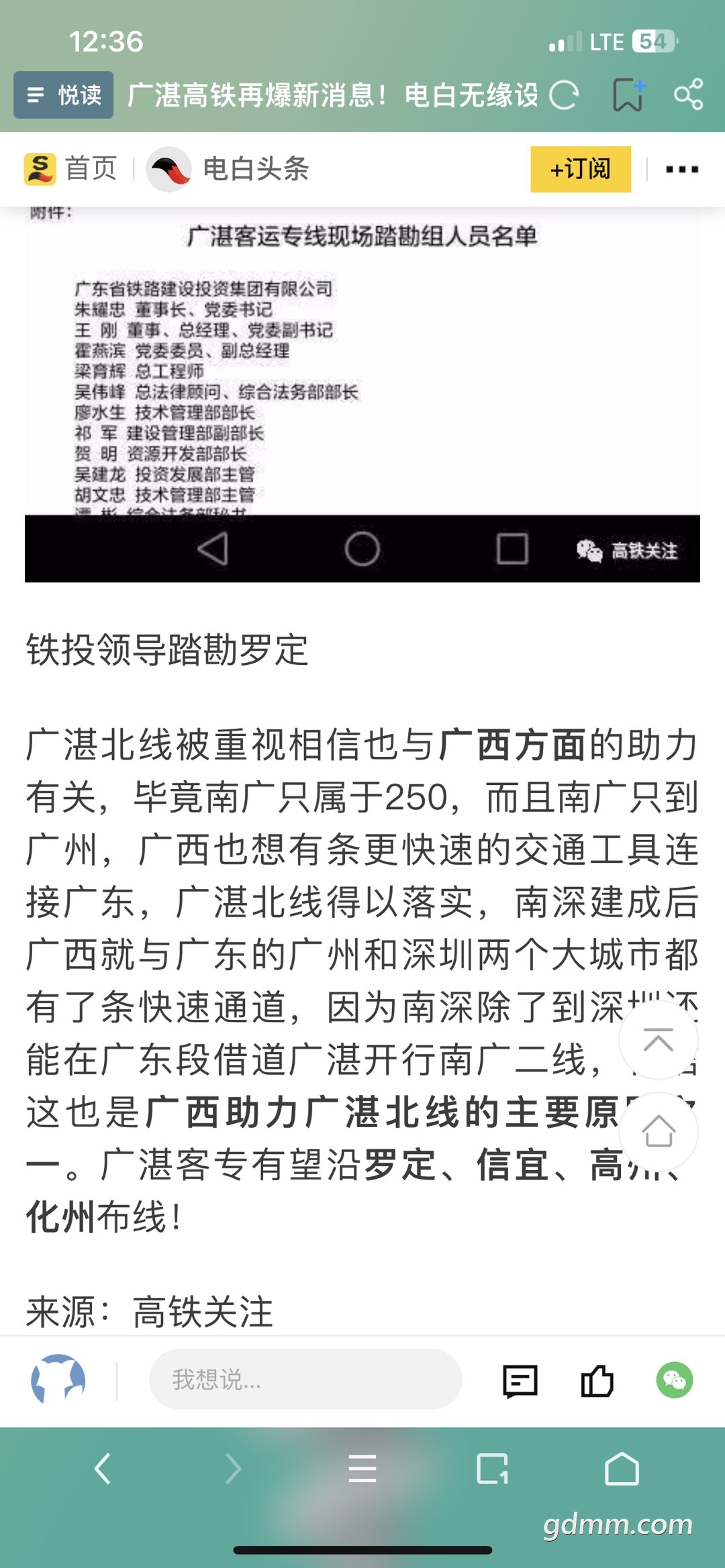Viewport: 725px width, 1568px height.
Task: Bookmark this page in the browser
Action: [x=629, y=95]
